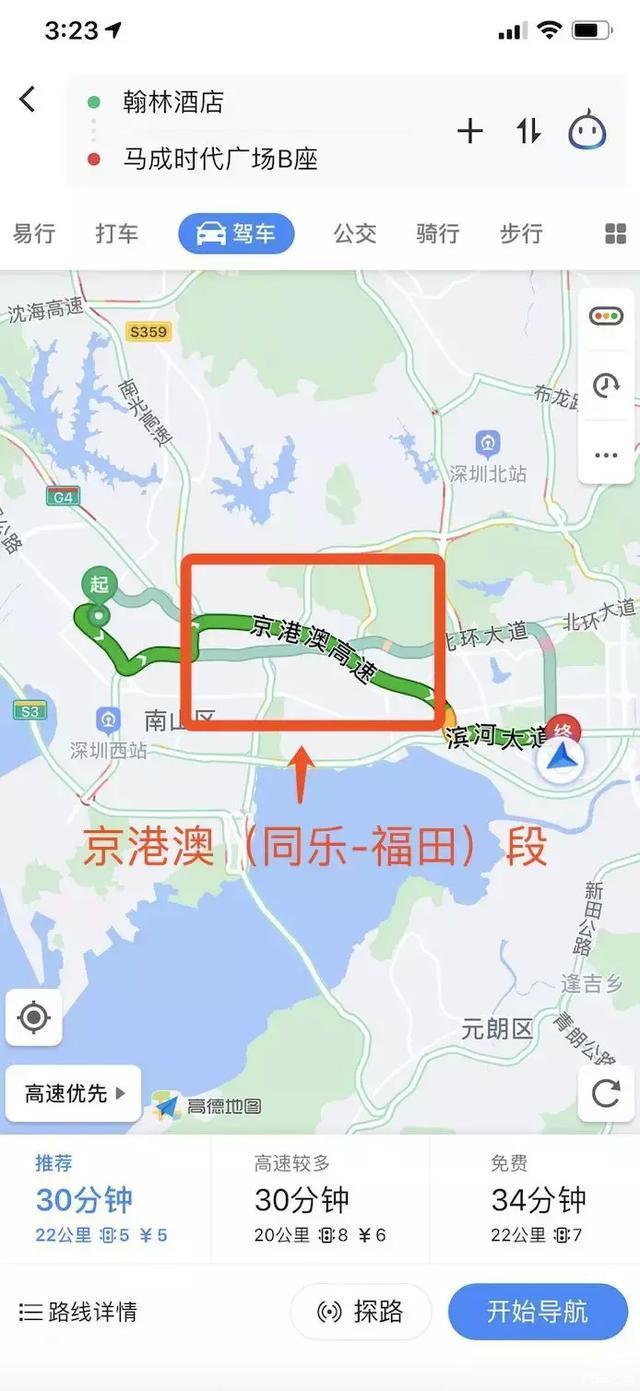Viewport: 640px width, 1391px height.
Task: Switch to the 易行 tab
Action: 34,234
